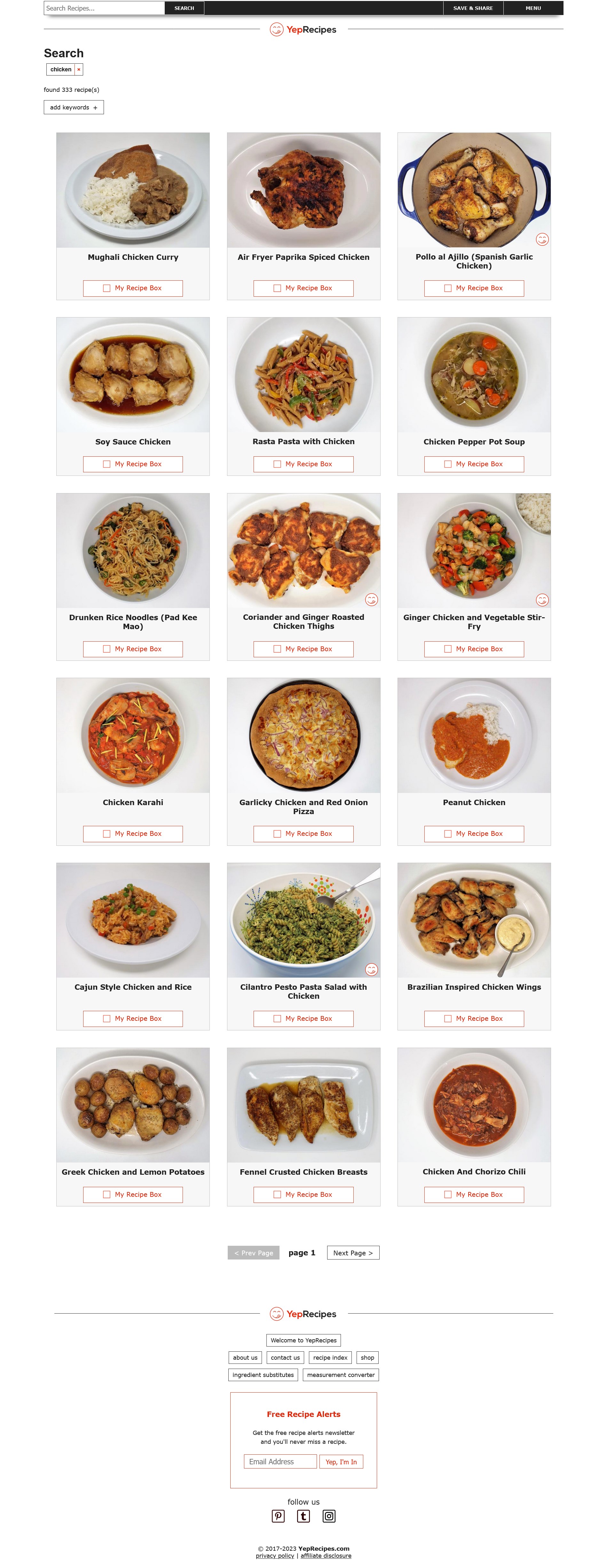Tap the Email Address field
The height and width of the screenshot is (1568, 607).
[280, 1461]
